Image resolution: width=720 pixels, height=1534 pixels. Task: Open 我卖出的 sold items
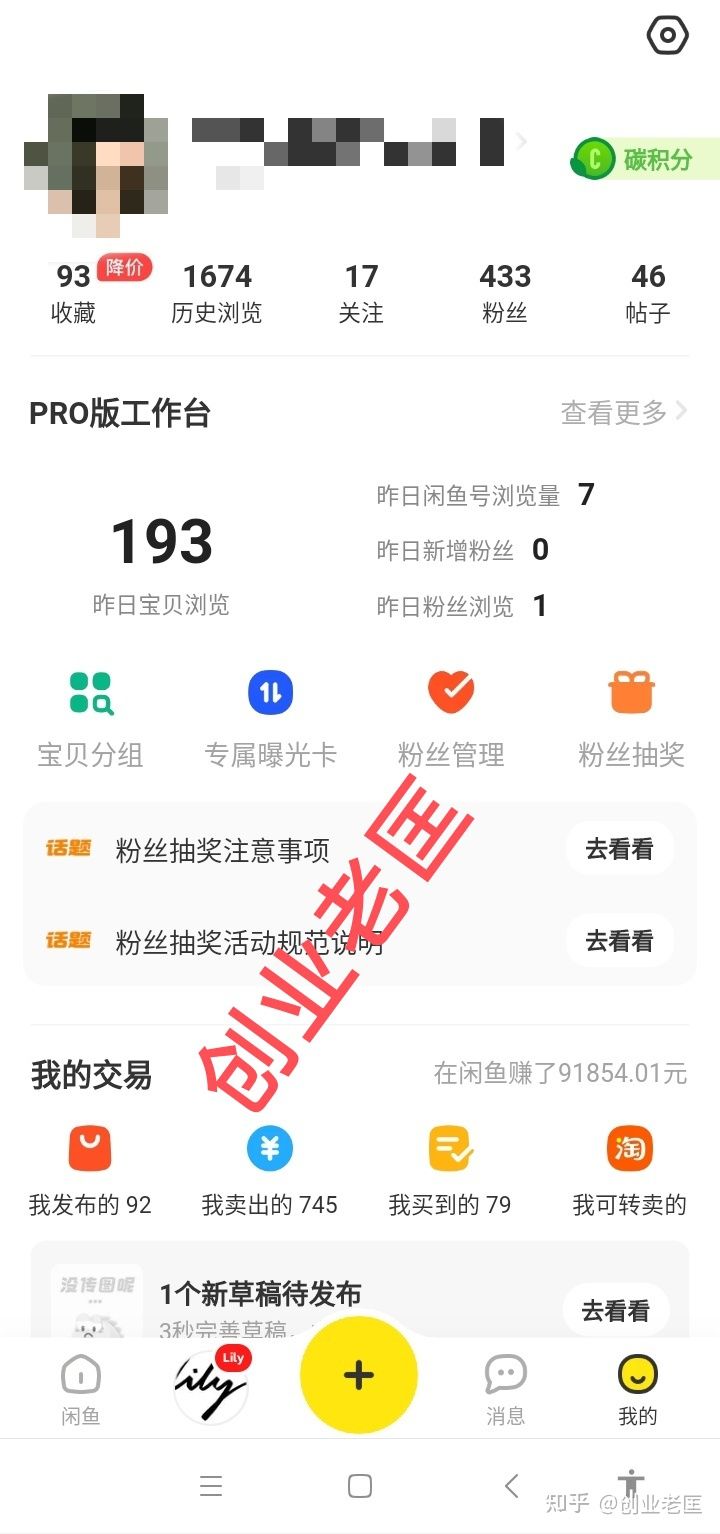pyautogui.click(x=270, y=1170)
